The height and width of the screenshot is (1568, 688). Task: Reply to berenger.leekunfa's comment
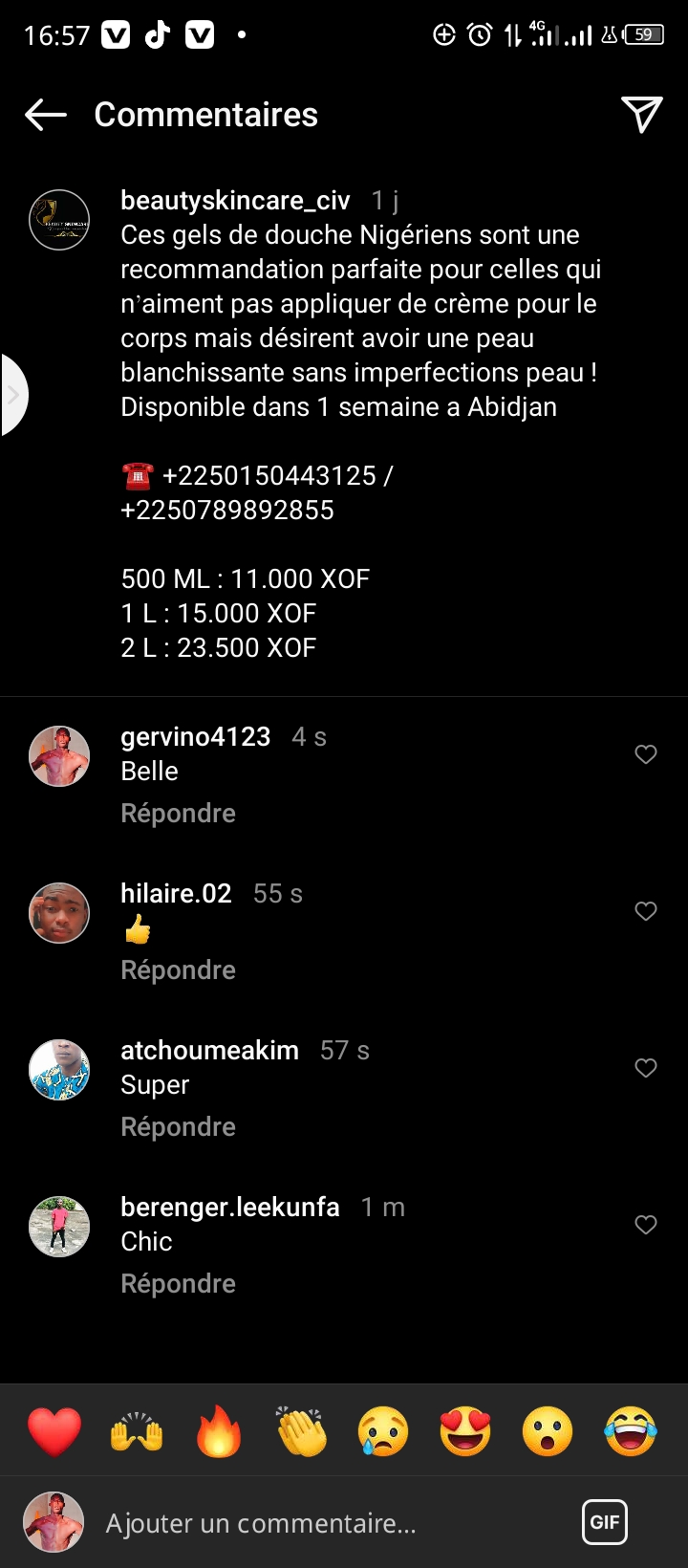[x=178, y=1284]
